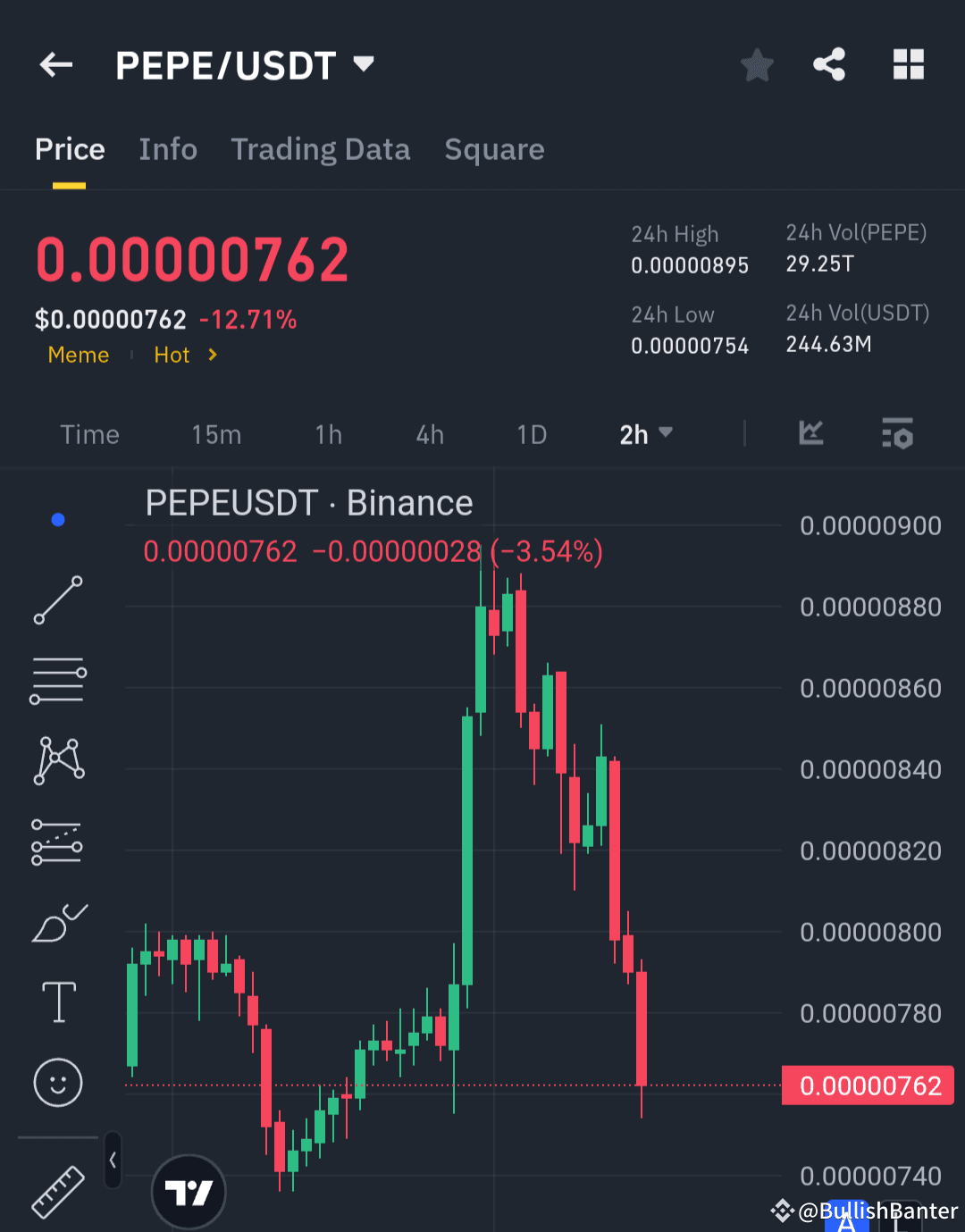This screenshot has height=1232, width=965.
Task: Favorite PEPE/USDT with the star
Action: pos(757,64)
